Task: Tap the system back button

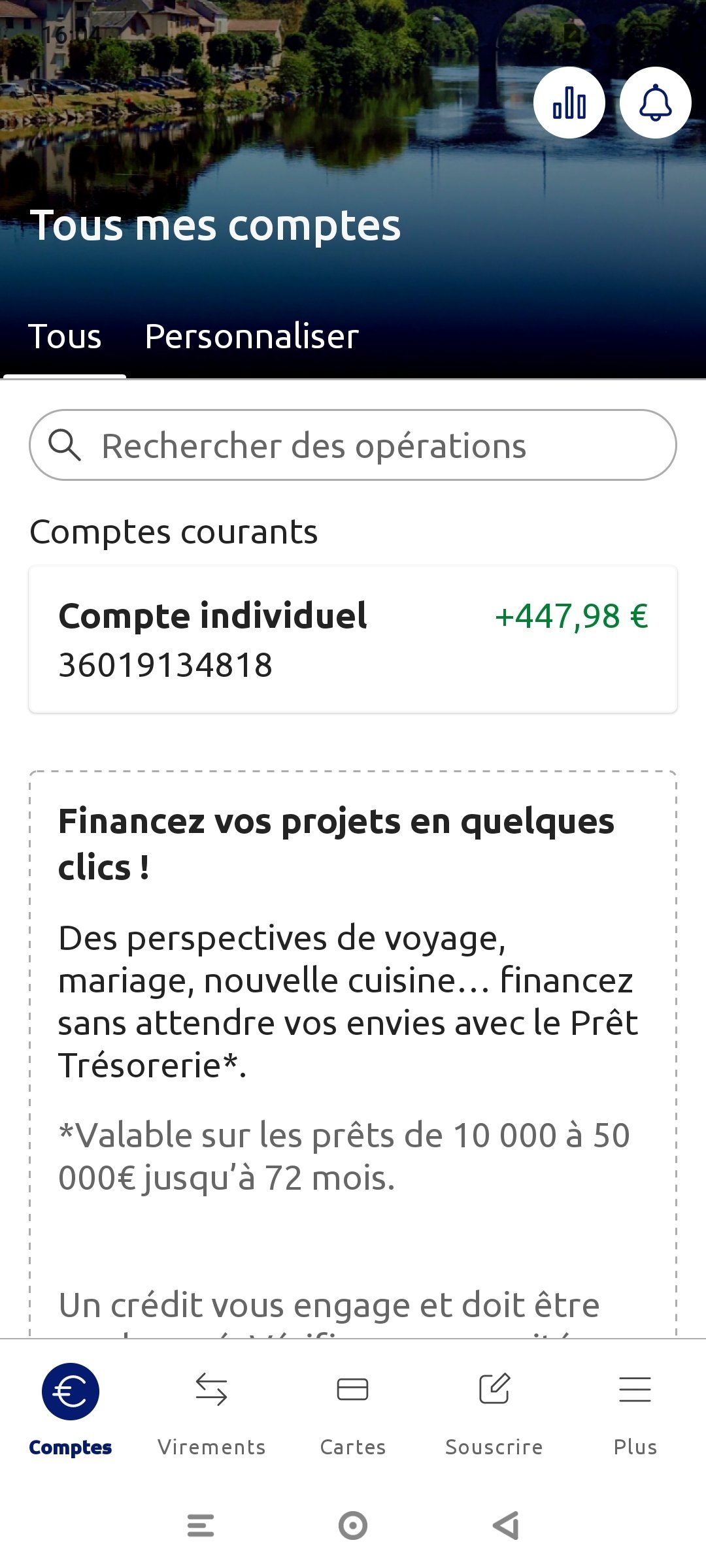Action: click(506, 1526)
